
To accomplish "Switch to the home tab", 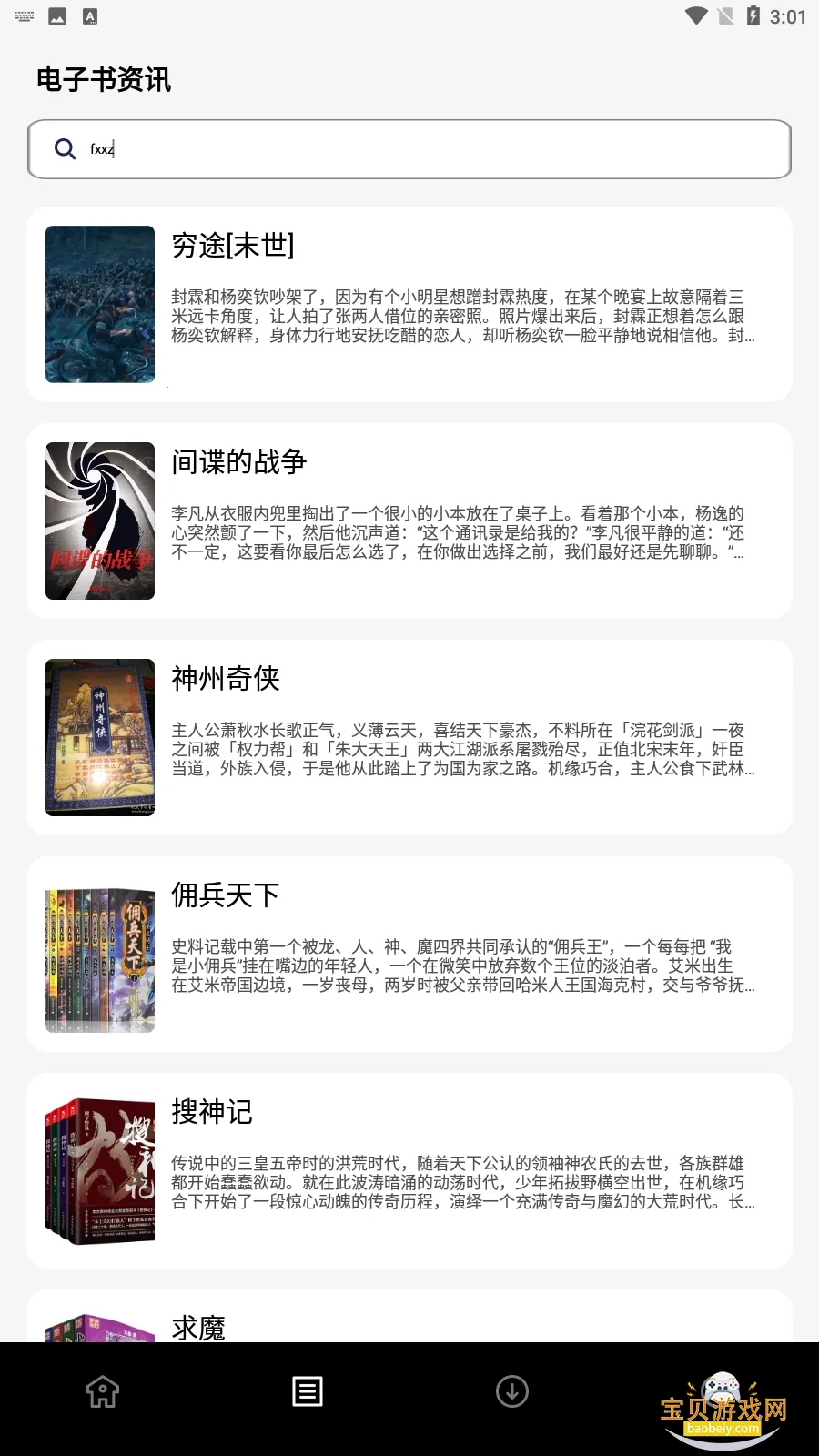I will point(103,1391).
